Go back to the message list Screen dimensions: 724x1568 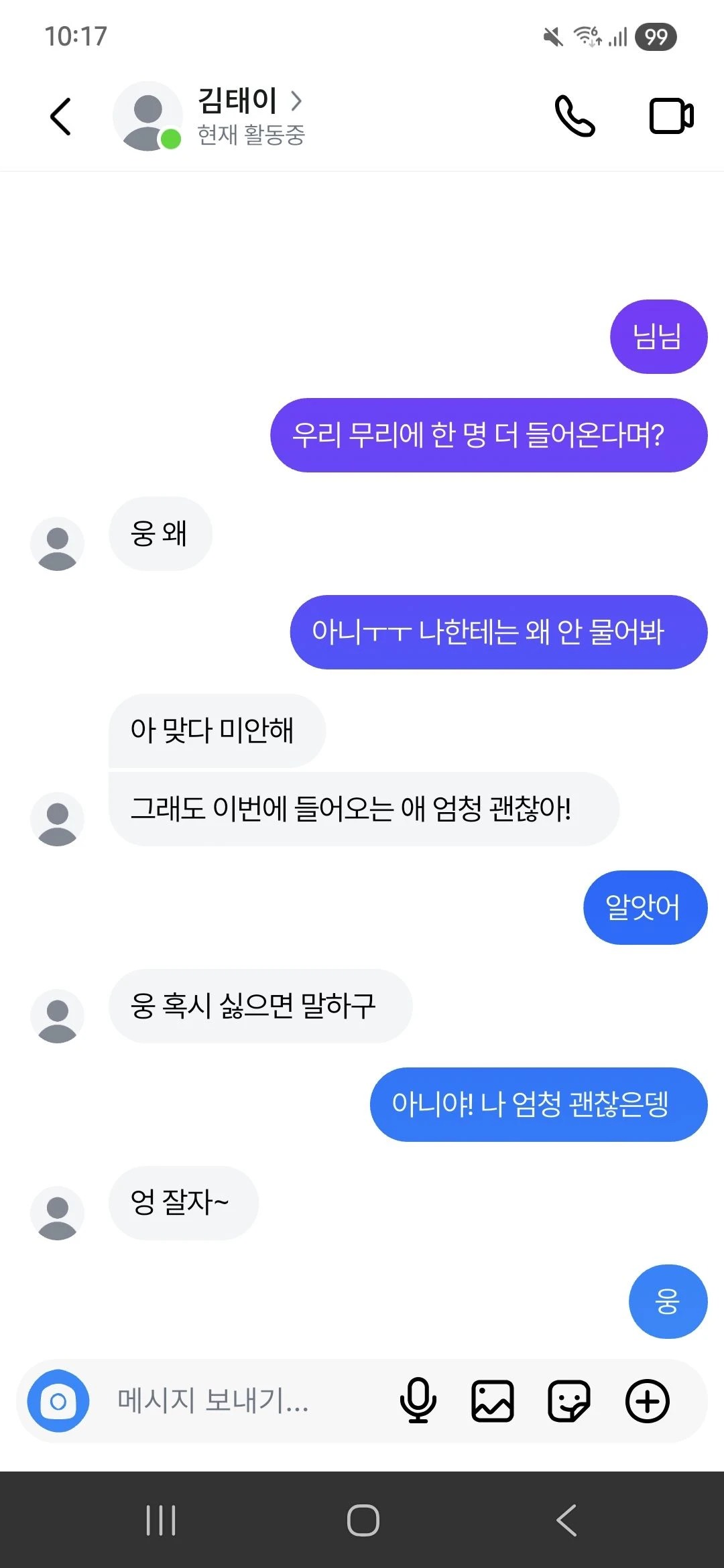(60, 117)
